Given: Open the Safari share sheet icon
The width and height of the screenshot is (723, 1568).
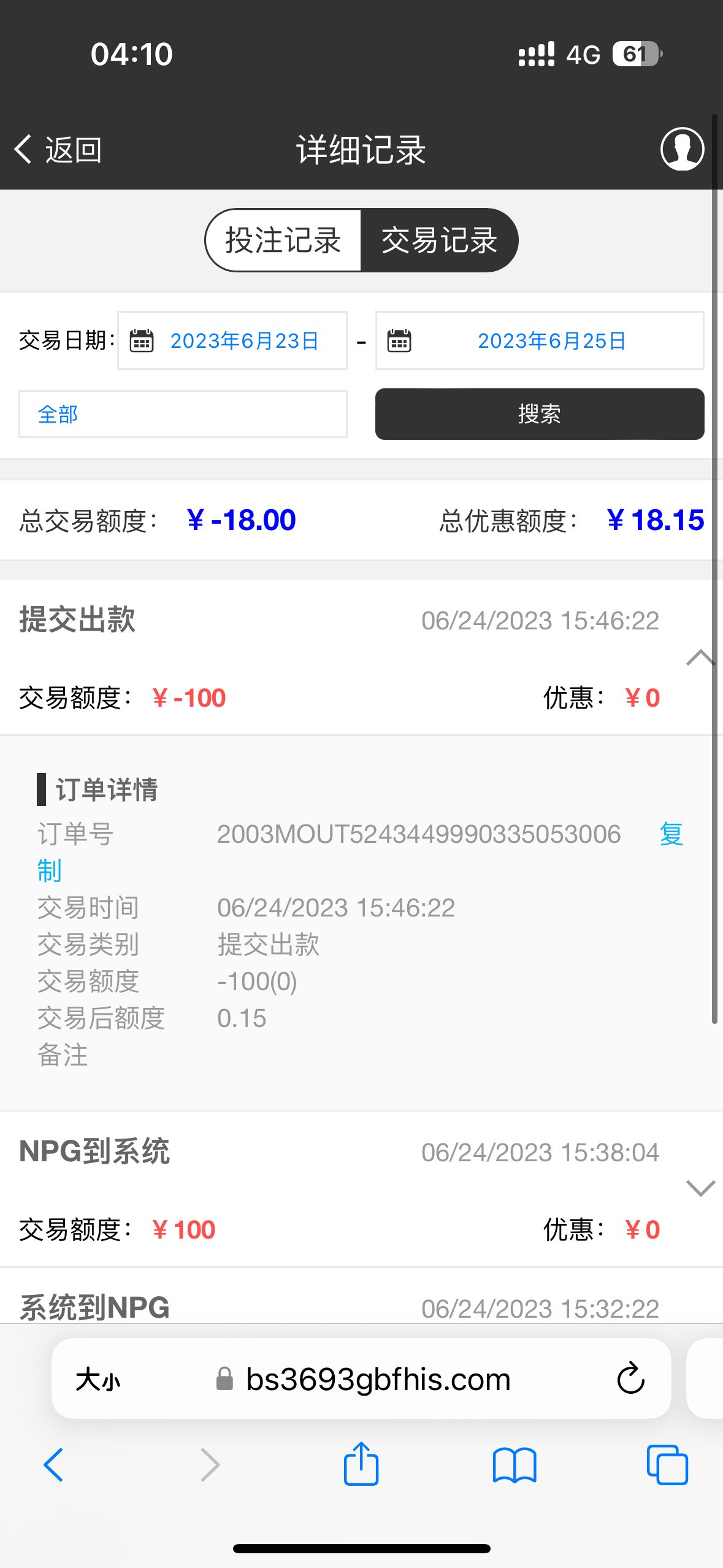Looking at the screenshot, I should point(361,1465).
